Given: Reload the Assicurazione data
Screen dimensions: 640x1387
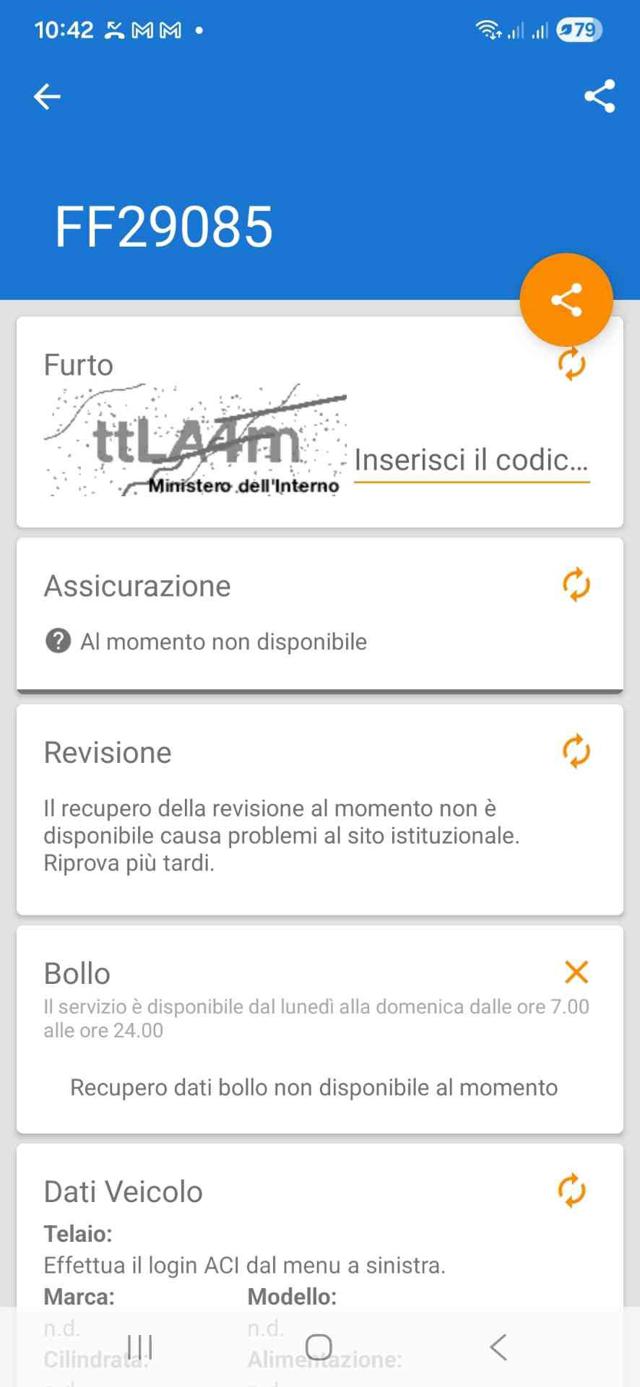Looking at the screenshot, I should [x=576, y=585].
